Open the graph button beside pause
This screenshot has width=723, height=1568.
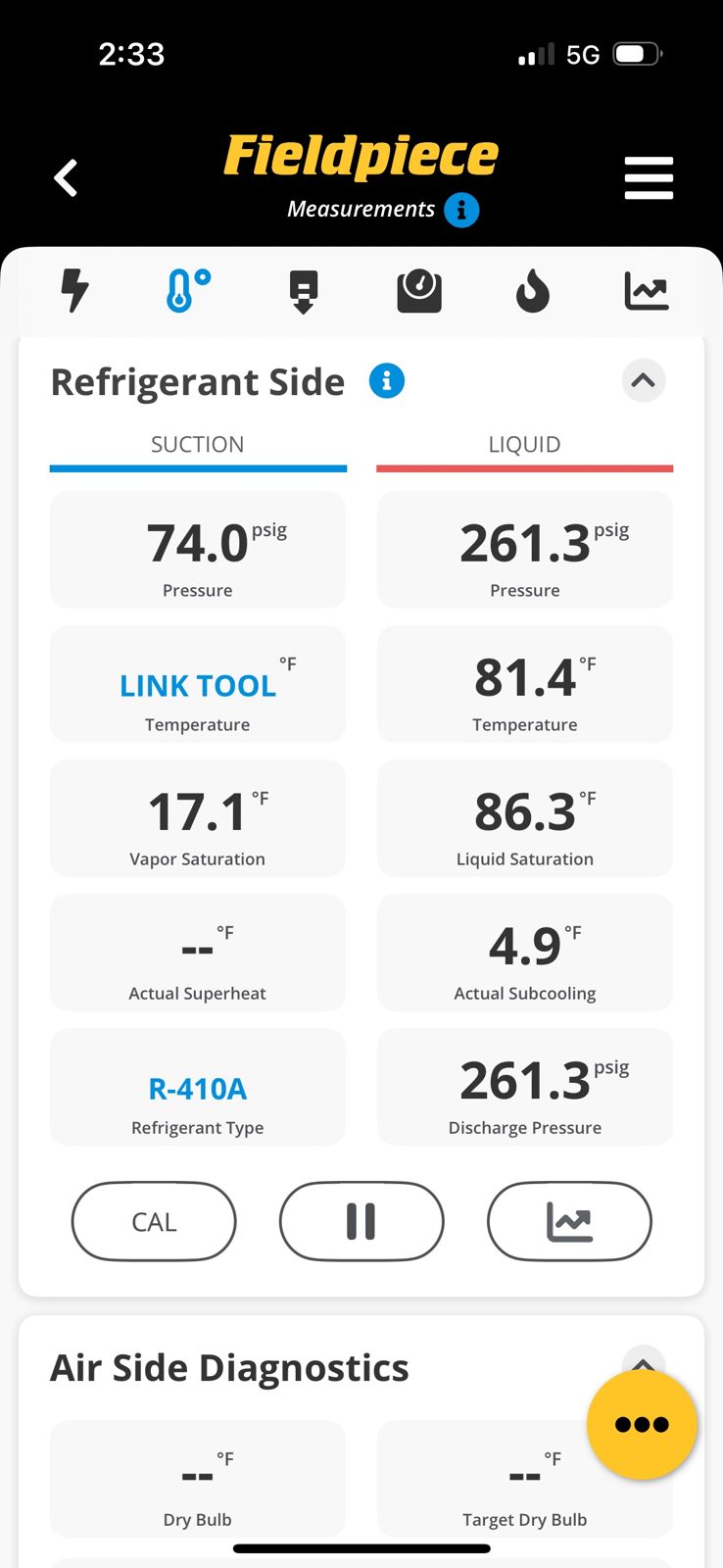pos(569,1221)
